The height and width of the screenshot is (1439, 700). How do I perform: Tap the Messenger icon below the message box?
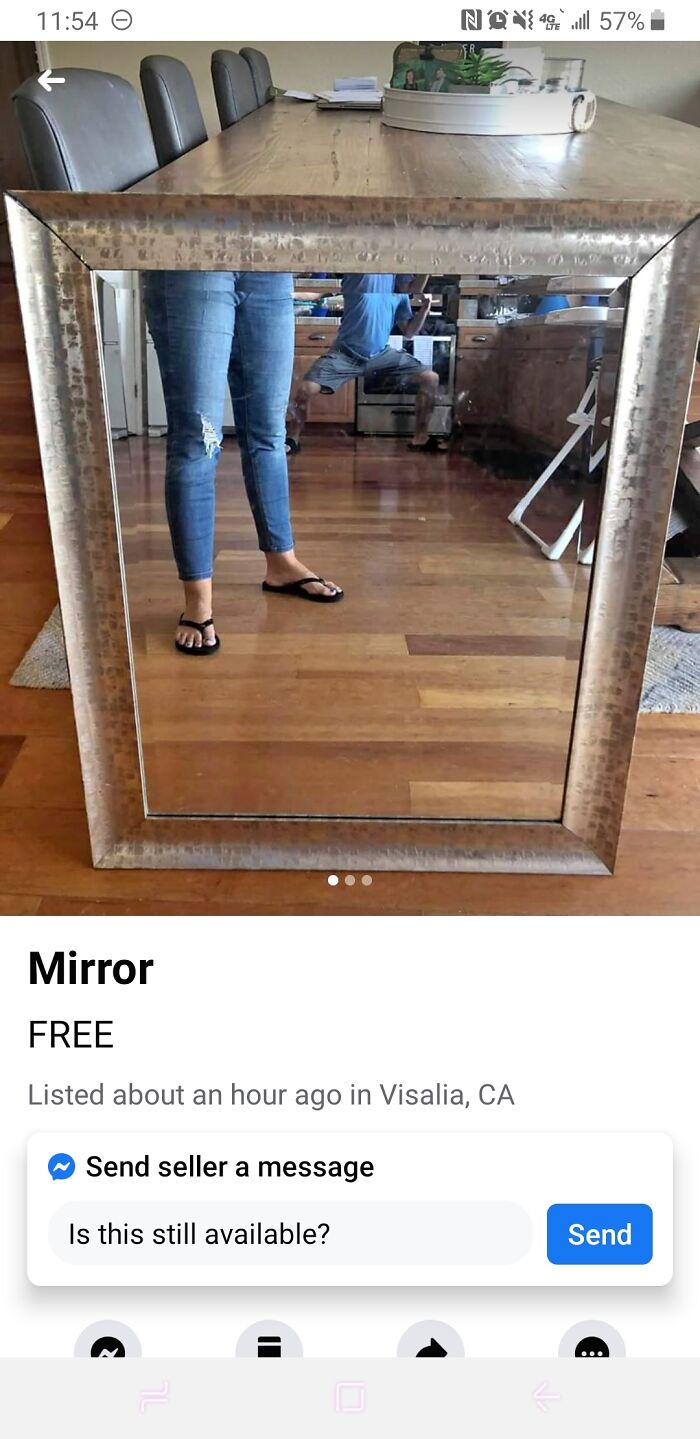pos(108,1343)
